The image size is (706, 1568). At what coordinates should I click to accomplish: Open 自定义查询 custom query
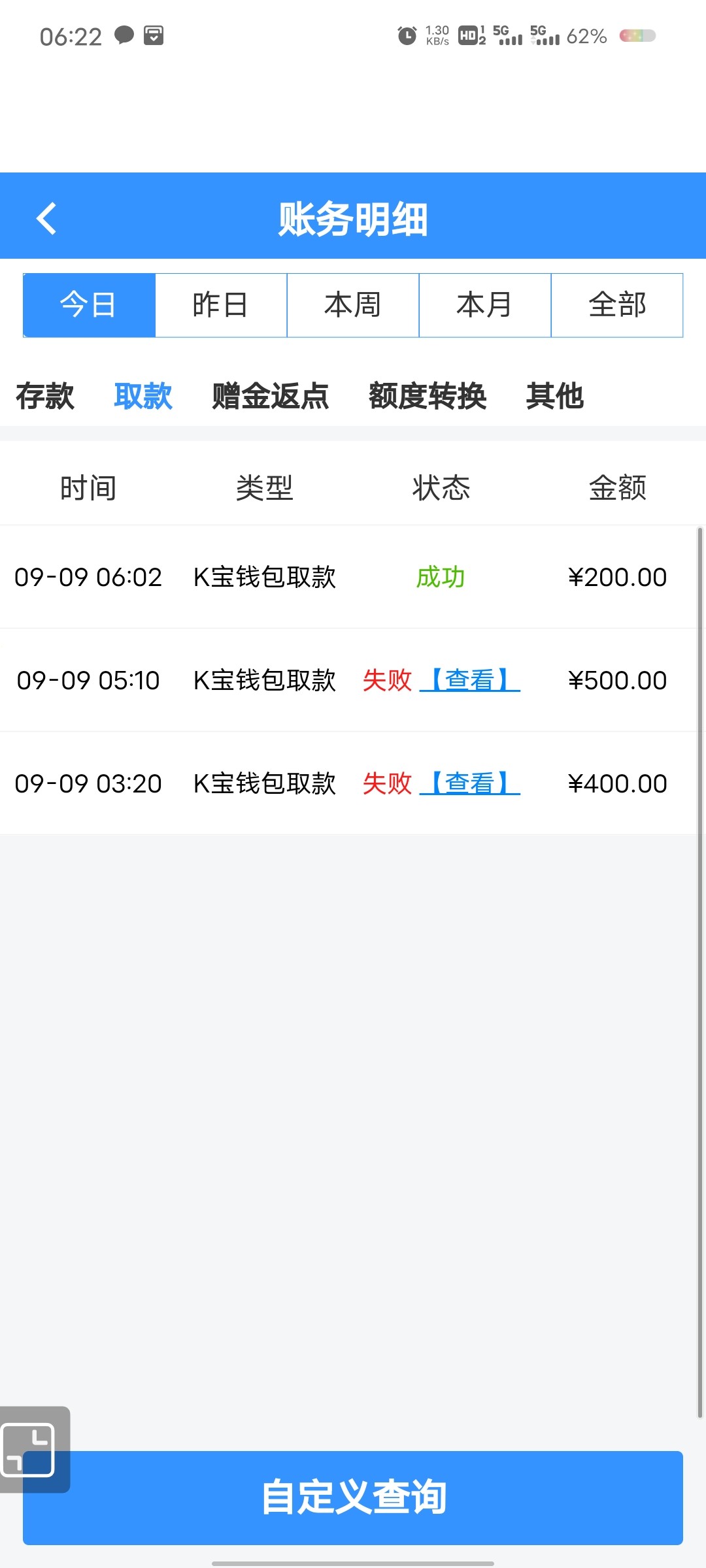pyautogui.click(x=353, y=1497)
